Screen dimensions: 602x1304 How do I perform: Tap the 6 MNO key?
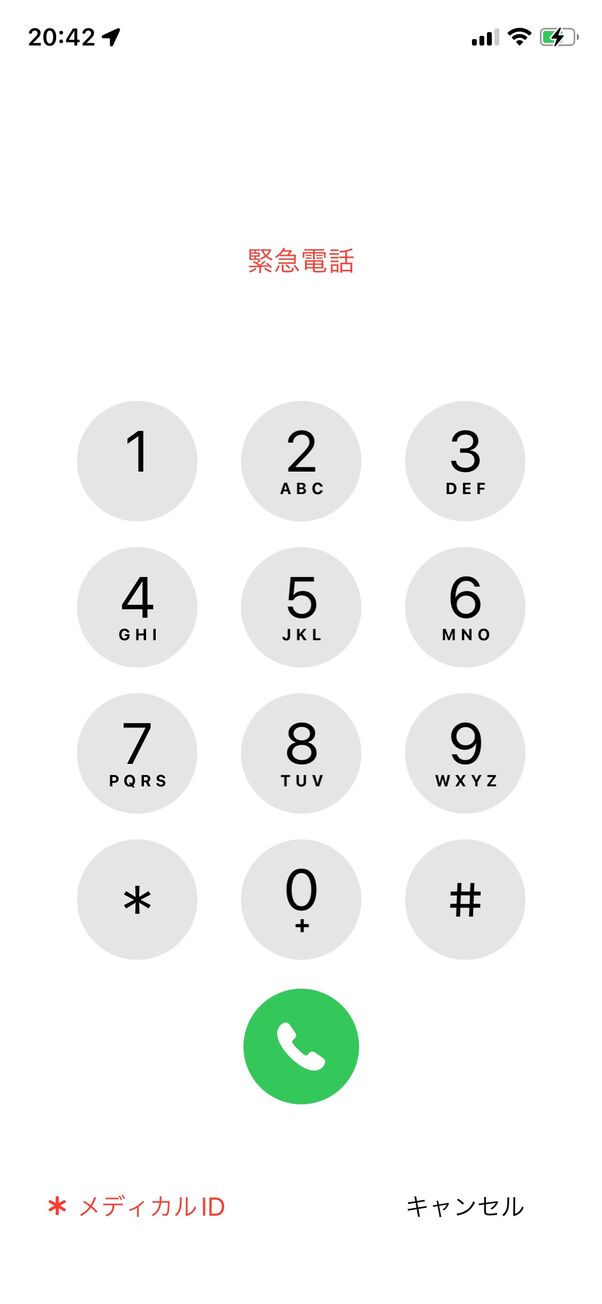(x=465, y=607)
